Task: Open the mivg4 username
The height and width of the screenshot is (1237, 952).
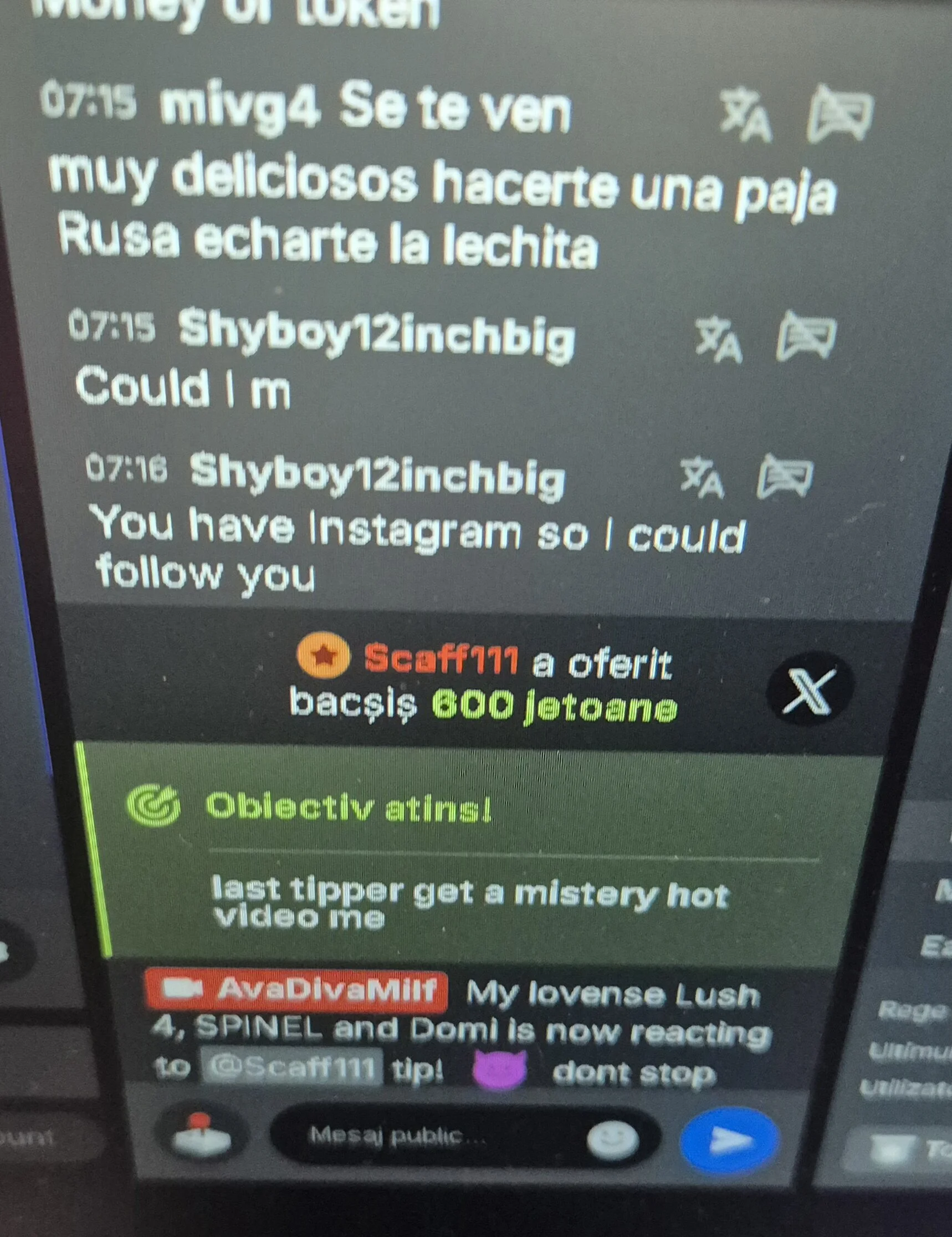Action: 240,108
